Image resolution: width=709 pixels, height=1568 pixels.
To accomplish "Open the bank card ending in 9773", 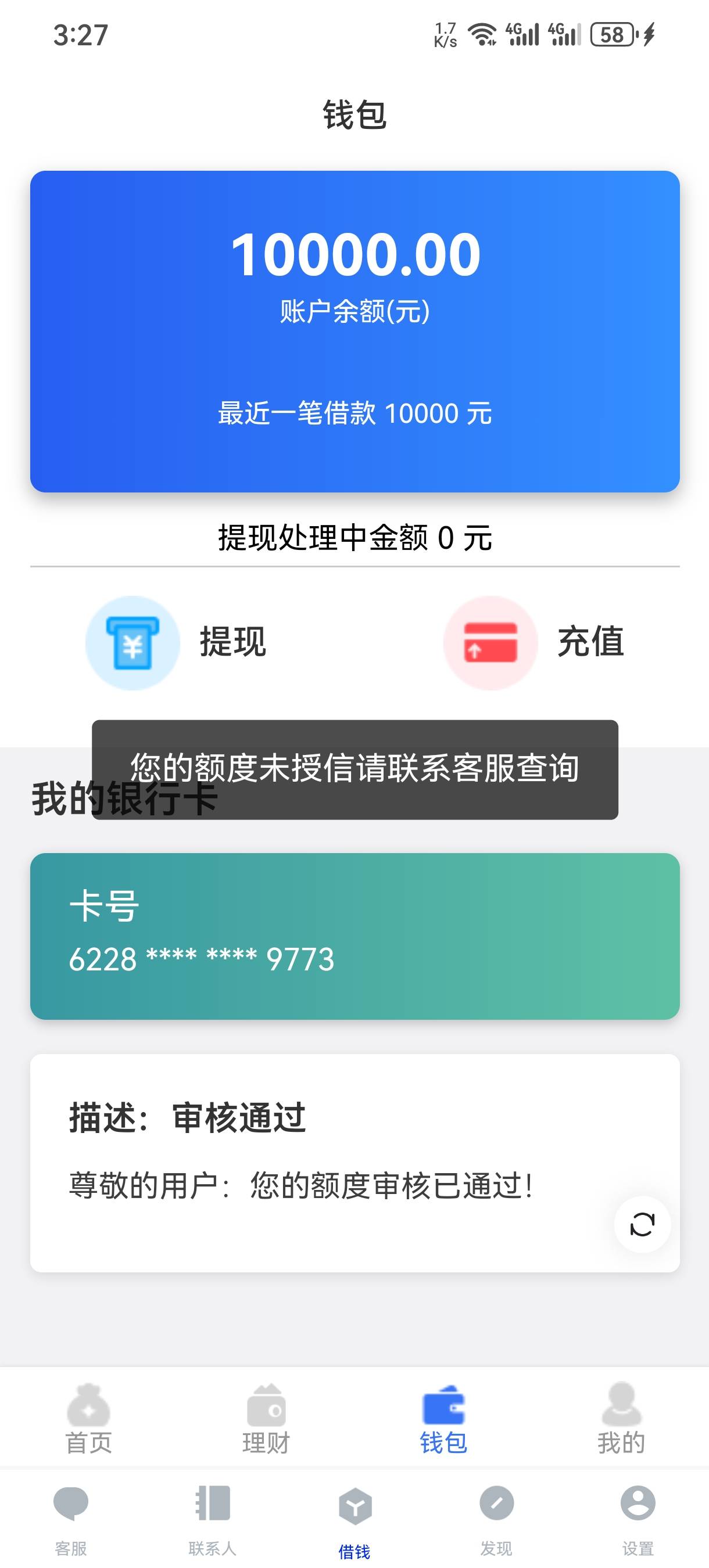I will [x=354, y=936].
